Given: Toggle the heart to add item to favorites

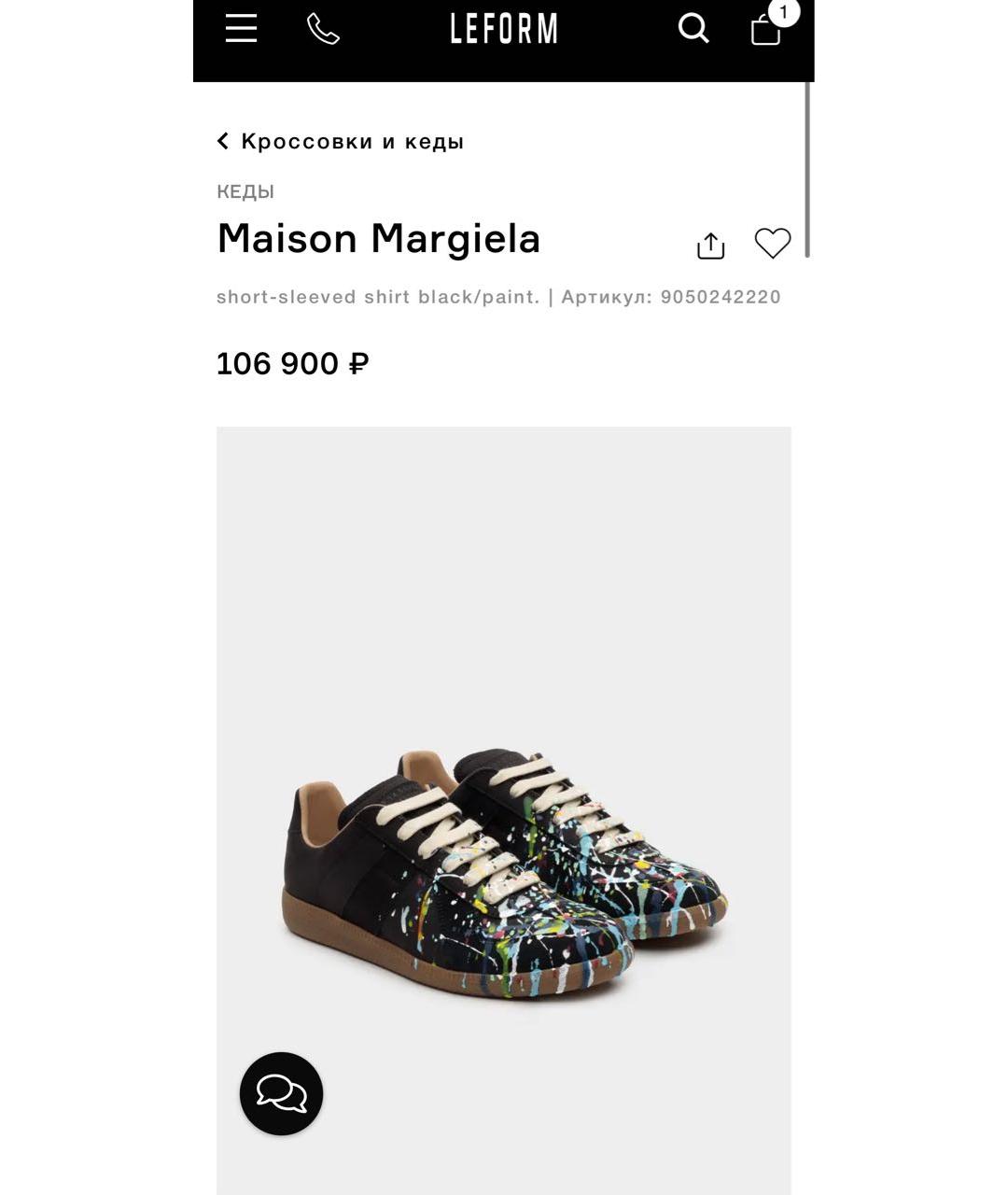Looking at the screenshot, I should pos(773,244).
